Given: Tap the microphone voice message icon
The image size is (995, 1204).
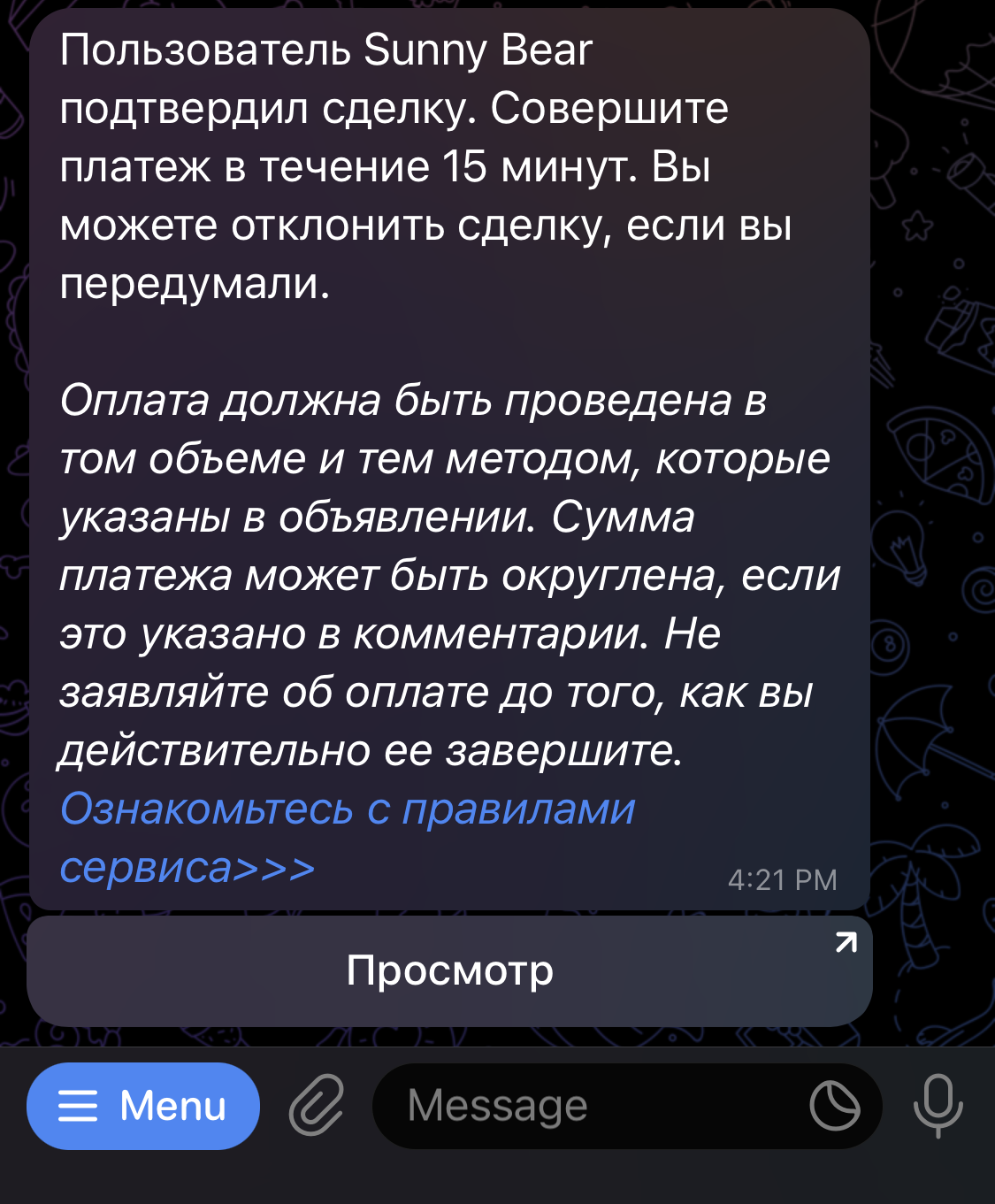Looking at the screenshot, I should pyautogui.click(x=938, y=1105).
